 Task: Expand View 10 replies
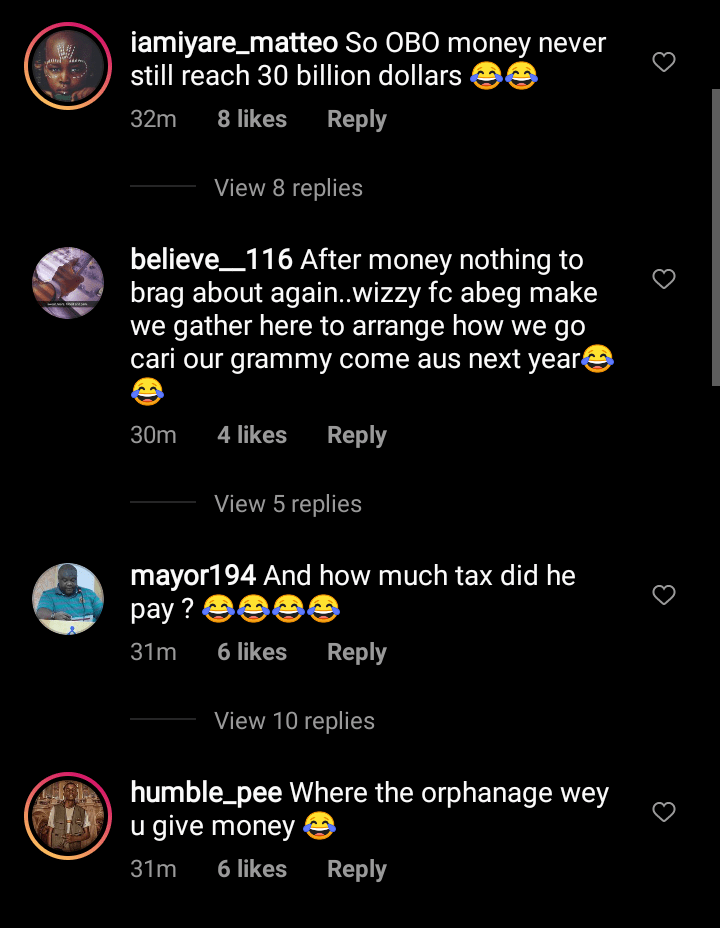(294, 721)
